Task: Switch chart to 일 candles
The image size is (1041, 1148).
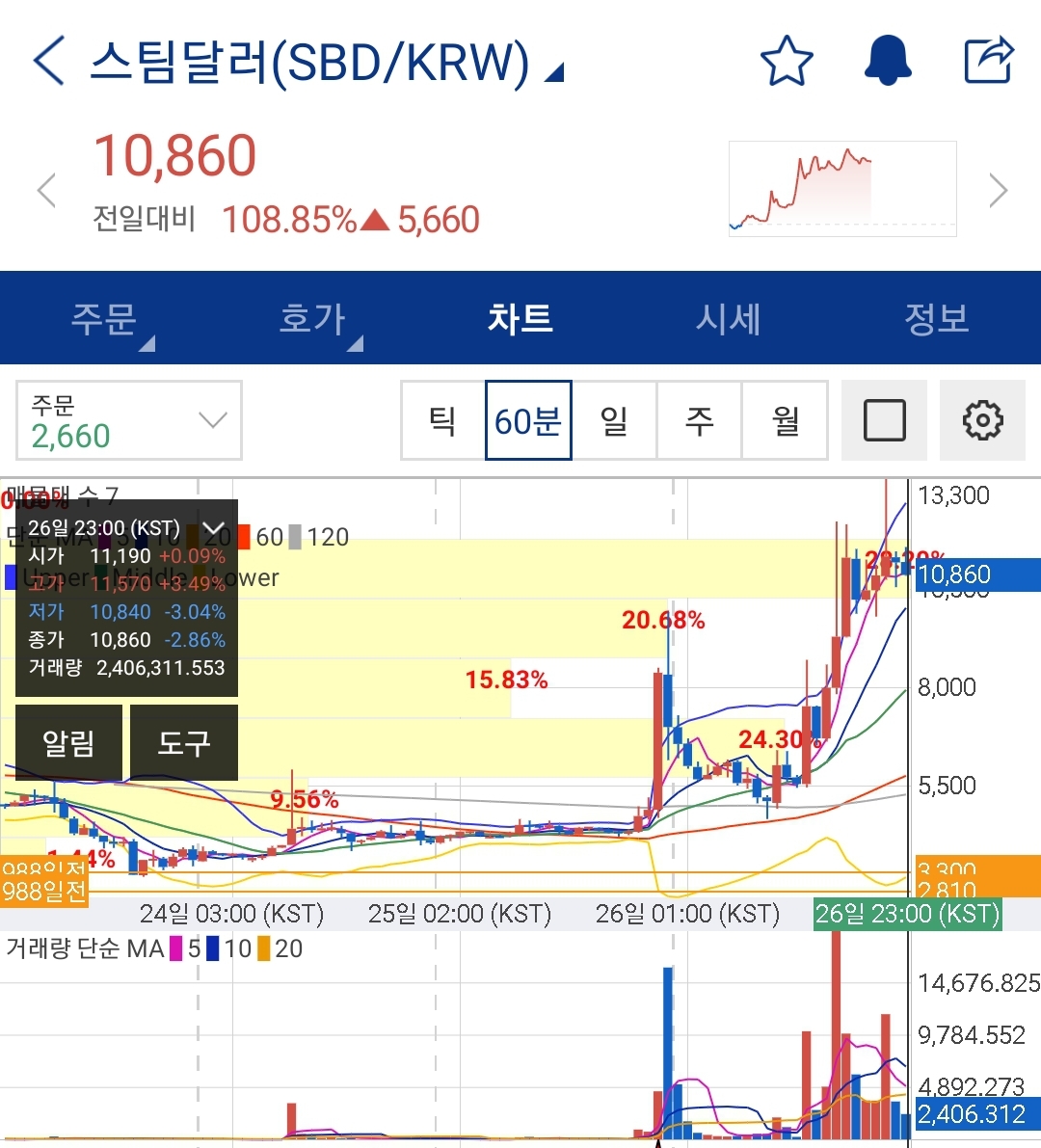Action: [x=614, y=420]
